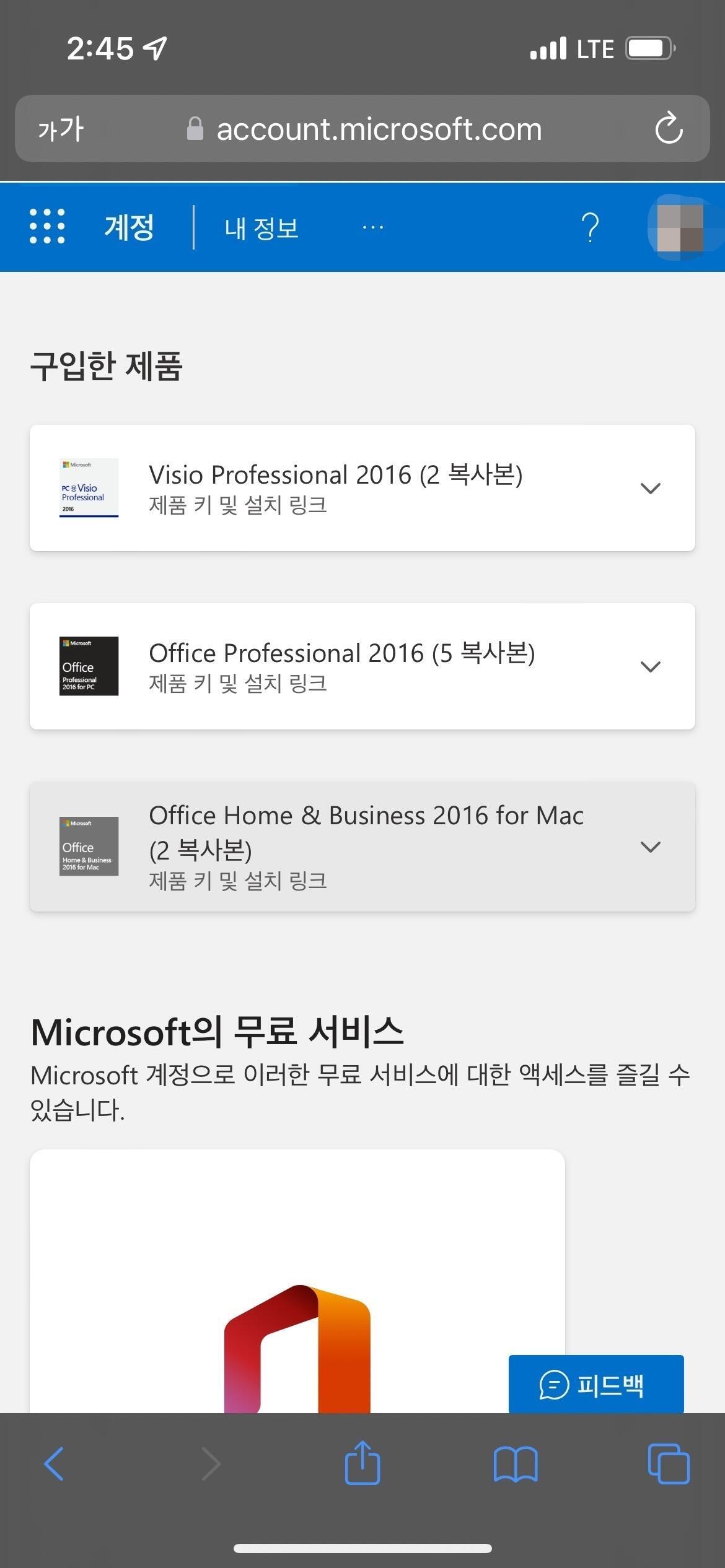The width and height of the screenshot is (725, 1568).
Task: Open the profile avatar menu
Action: click(680, 228)
